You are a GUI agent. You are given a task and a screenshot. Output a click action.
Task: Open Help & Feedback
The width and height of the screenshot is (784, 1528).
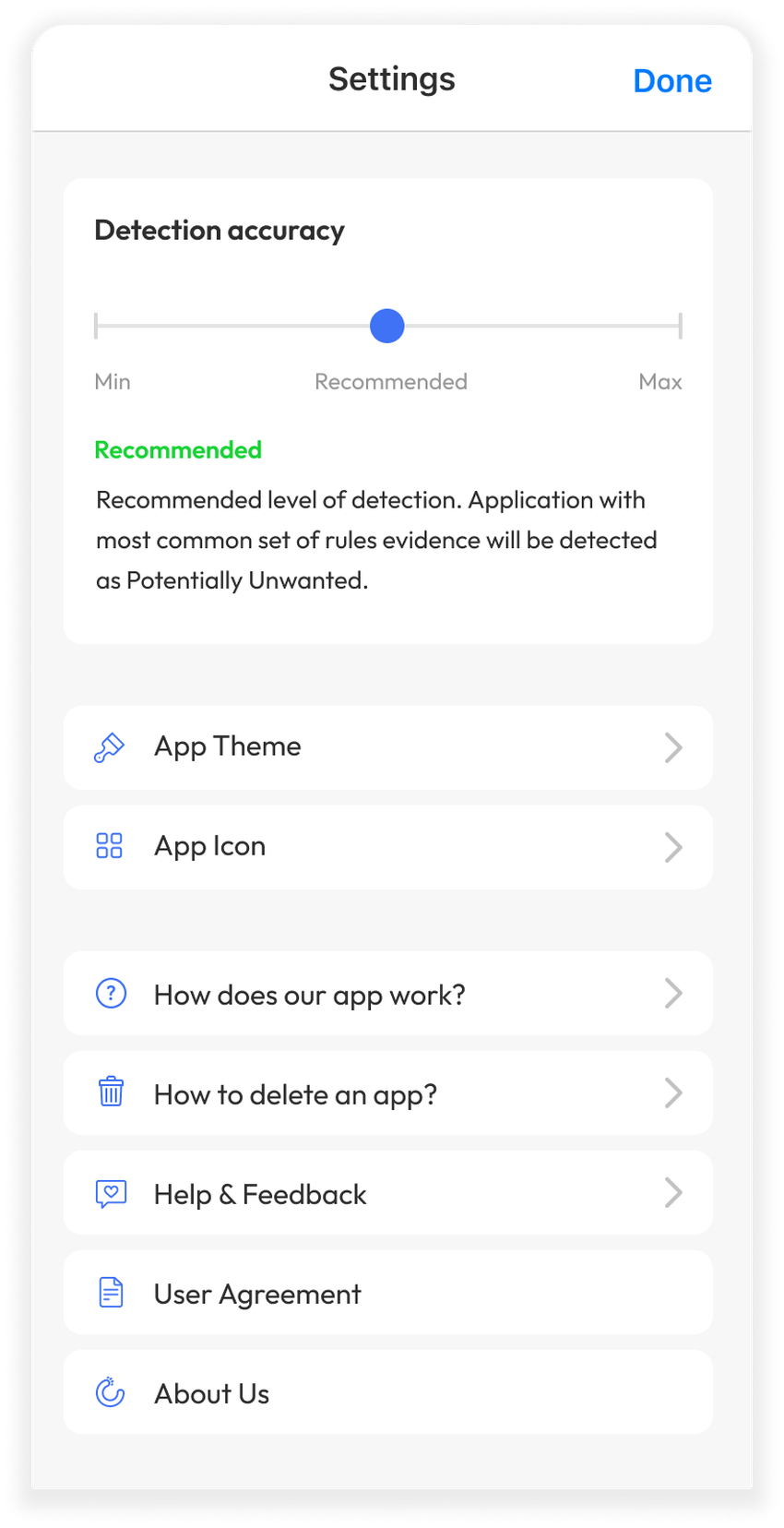[387, 1193]
